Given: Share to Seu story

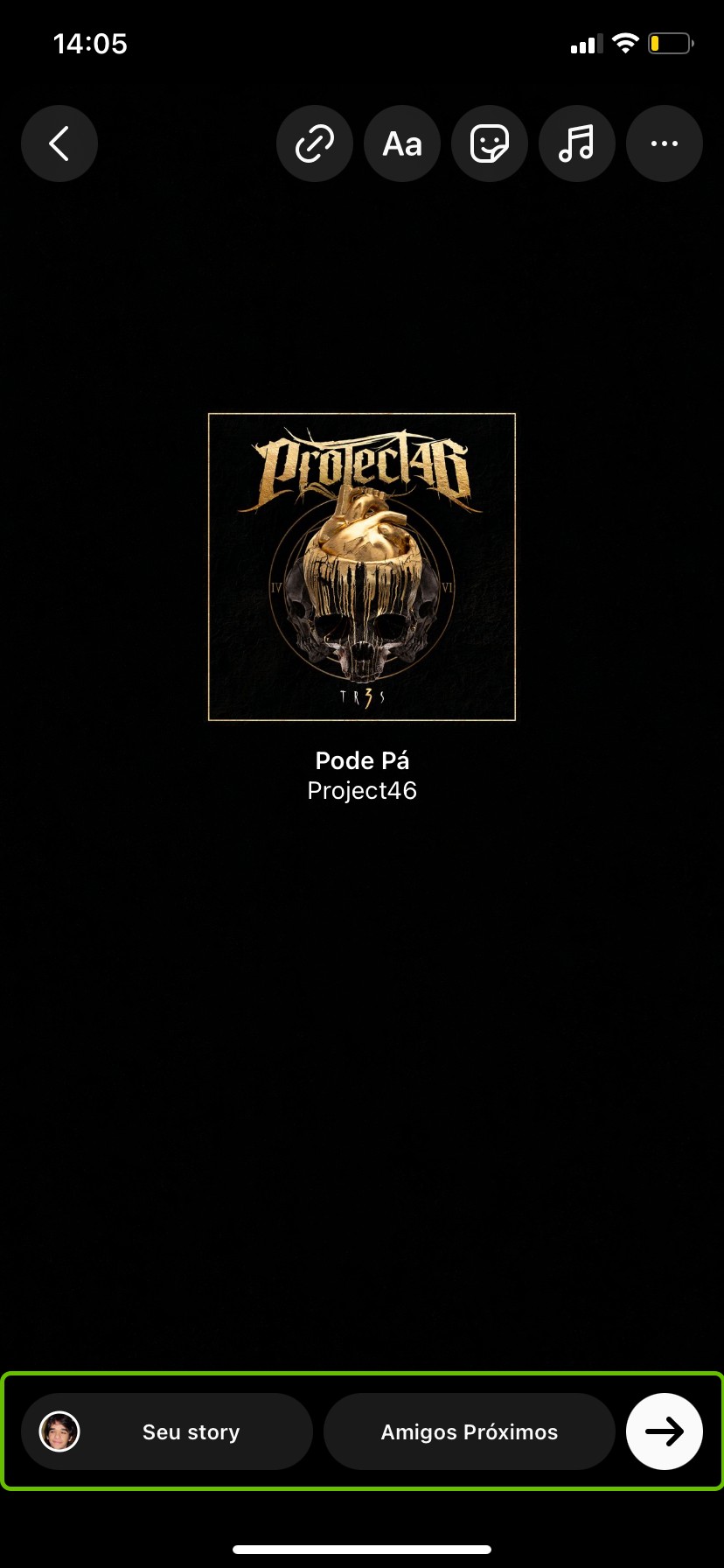Looking at the screenshot, I should coord(167,1431).
